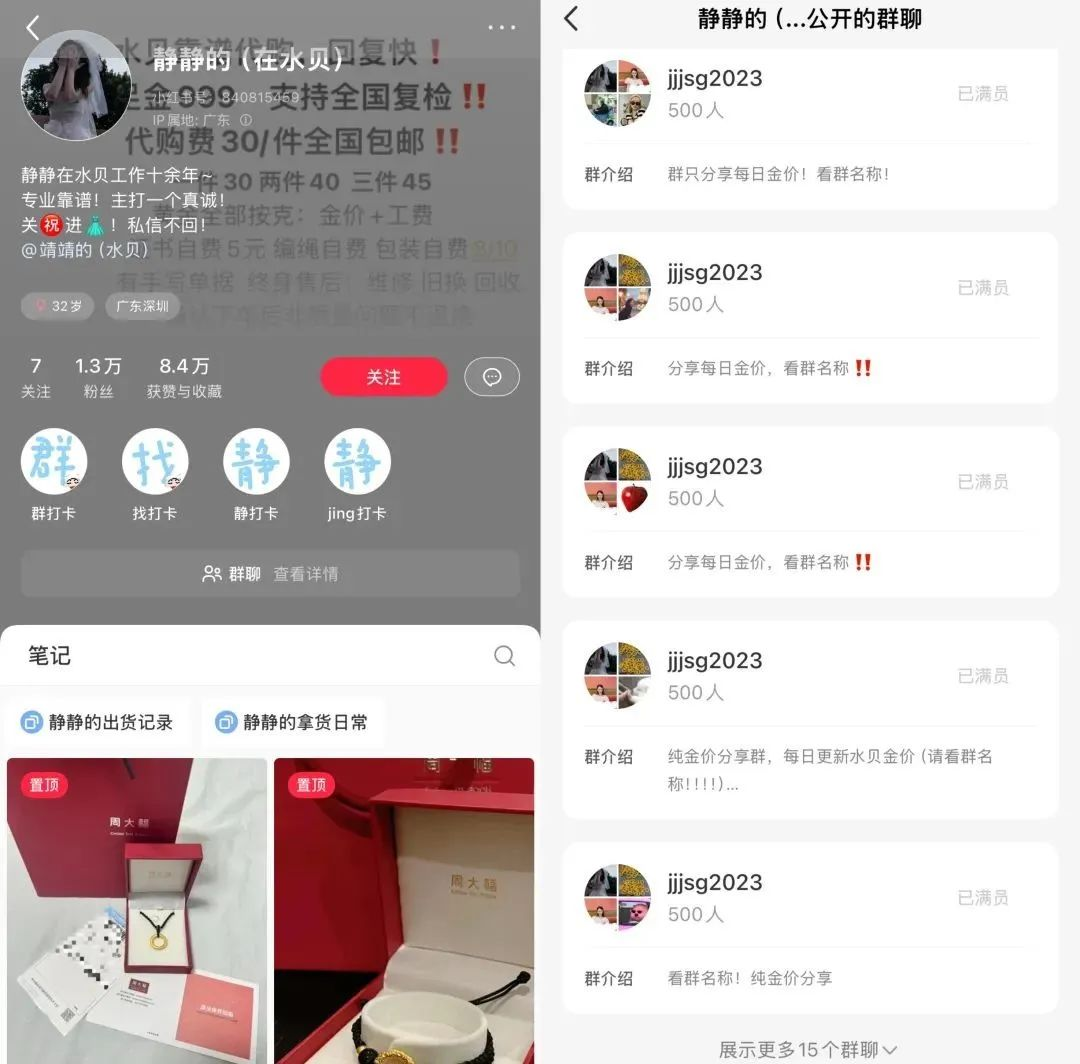Open the 找打卡 highlight
Screen dimensions: 1080x1064
155,463
